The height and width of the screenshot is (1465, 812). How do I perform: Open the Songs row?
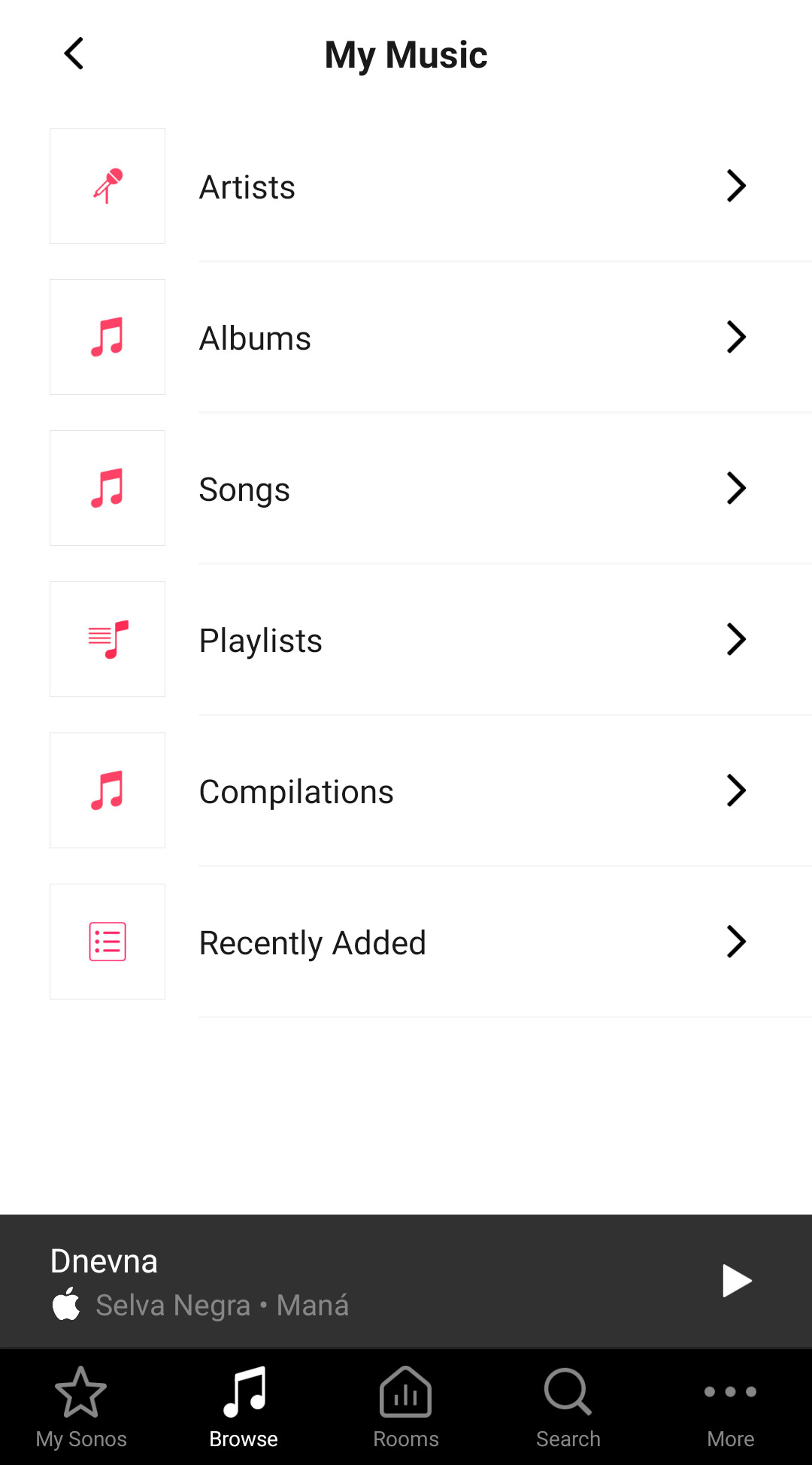coord(406,489)
